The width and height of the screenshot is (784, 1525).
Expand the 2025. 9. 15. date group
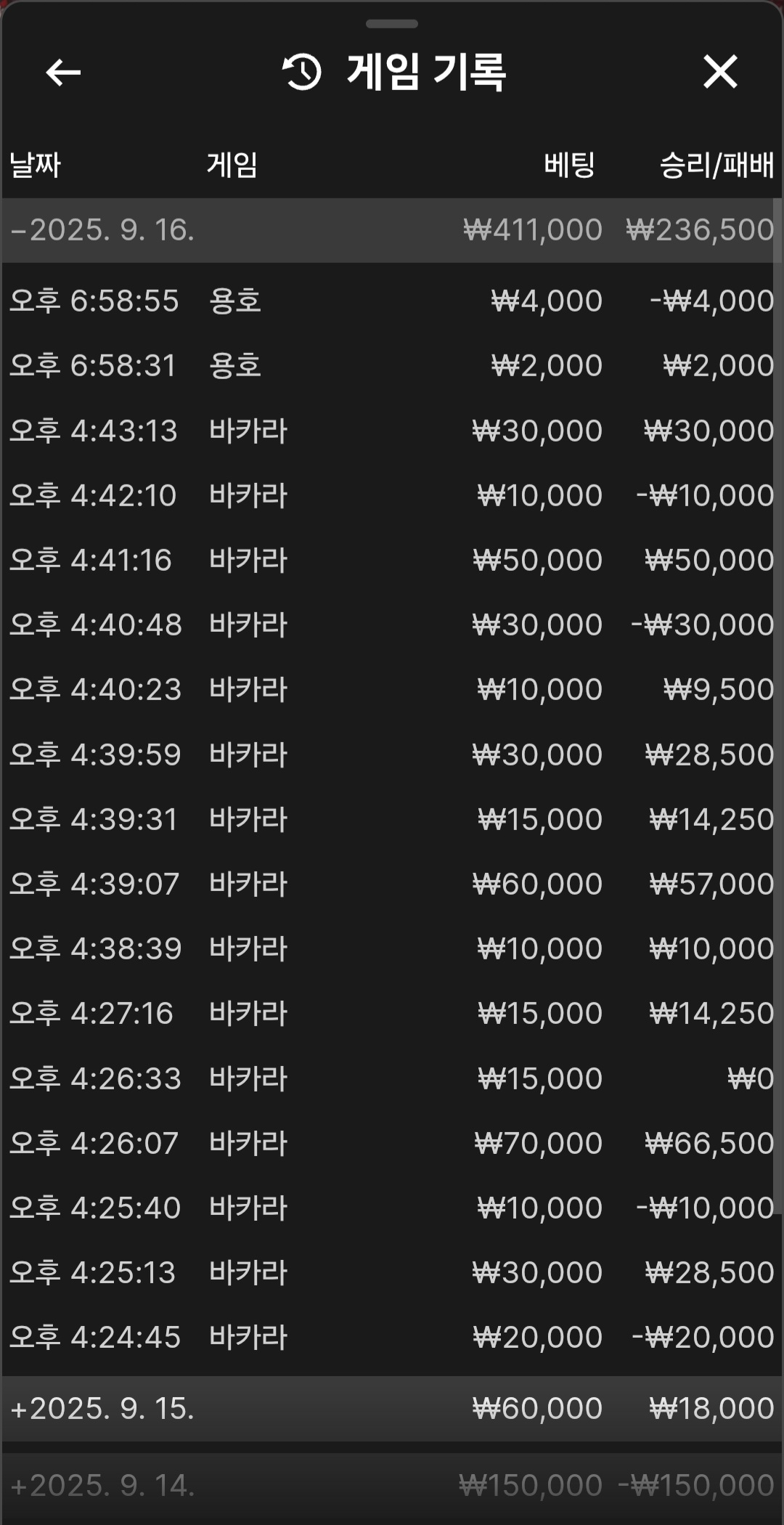[x=102, y=1408]
